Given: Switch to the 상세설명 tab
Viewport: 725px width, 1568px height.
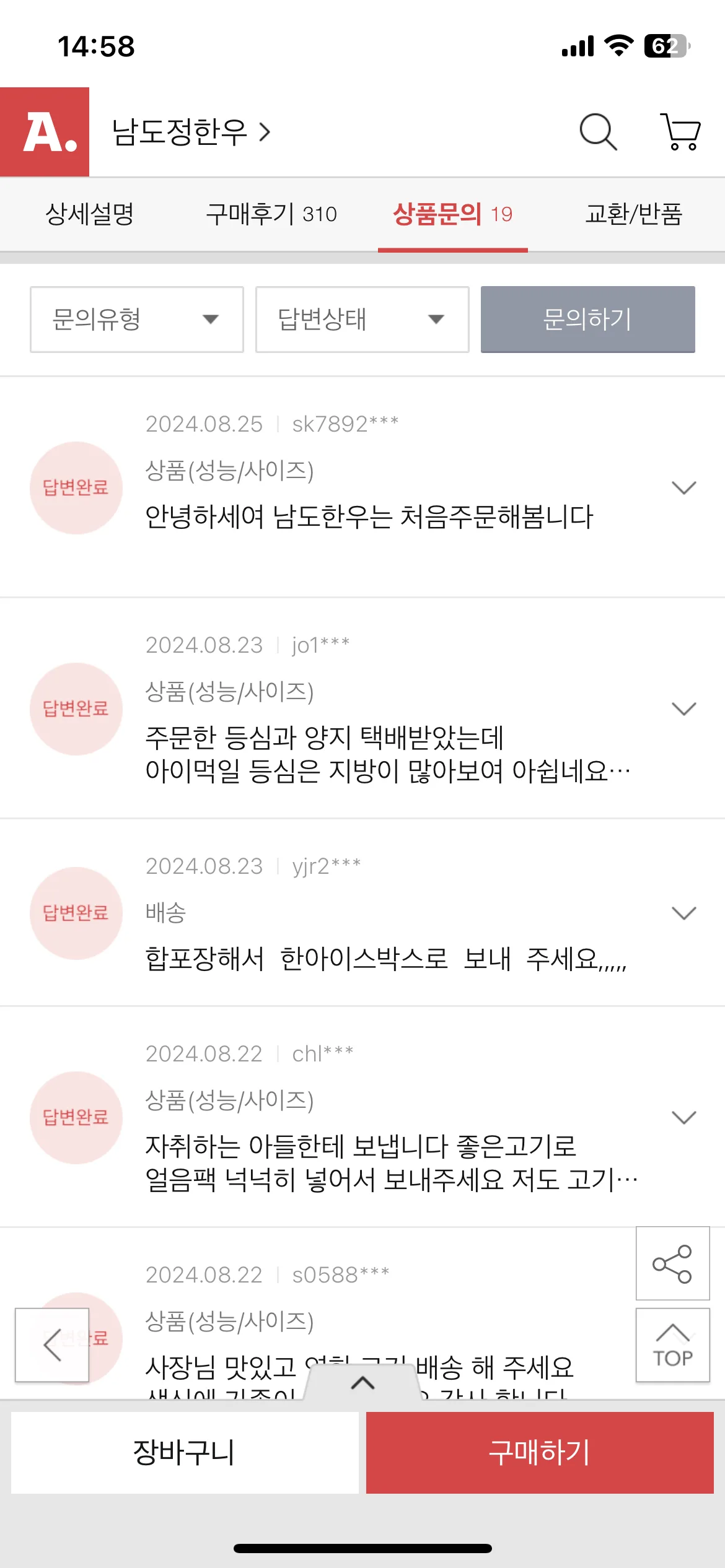Looking at the screenshot, I should click(x=90, y=215).
